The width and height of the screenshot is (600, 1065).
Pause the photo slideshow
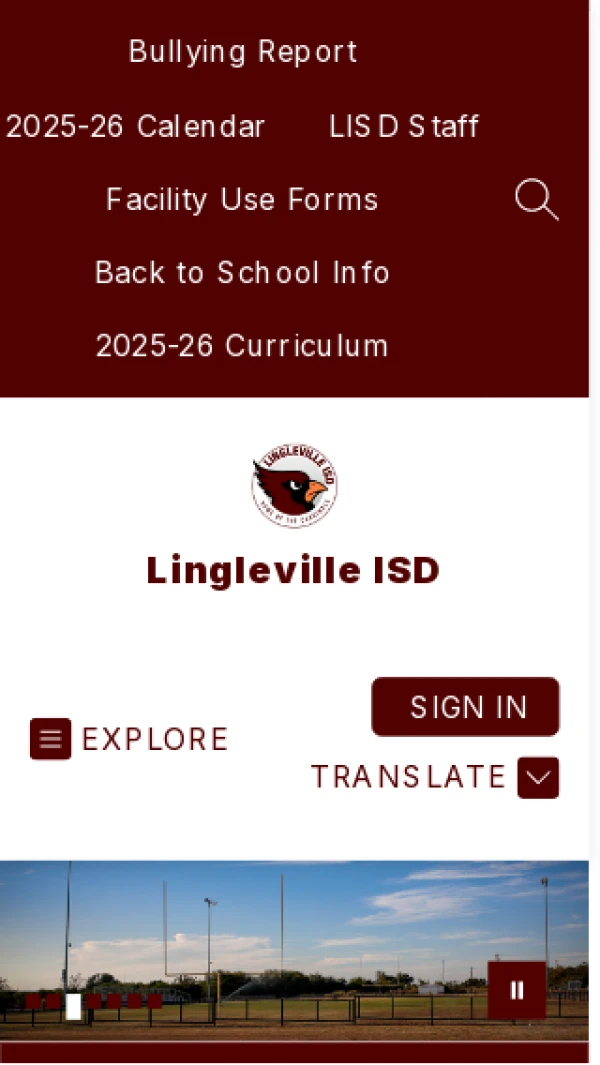(x=517, y=990)
